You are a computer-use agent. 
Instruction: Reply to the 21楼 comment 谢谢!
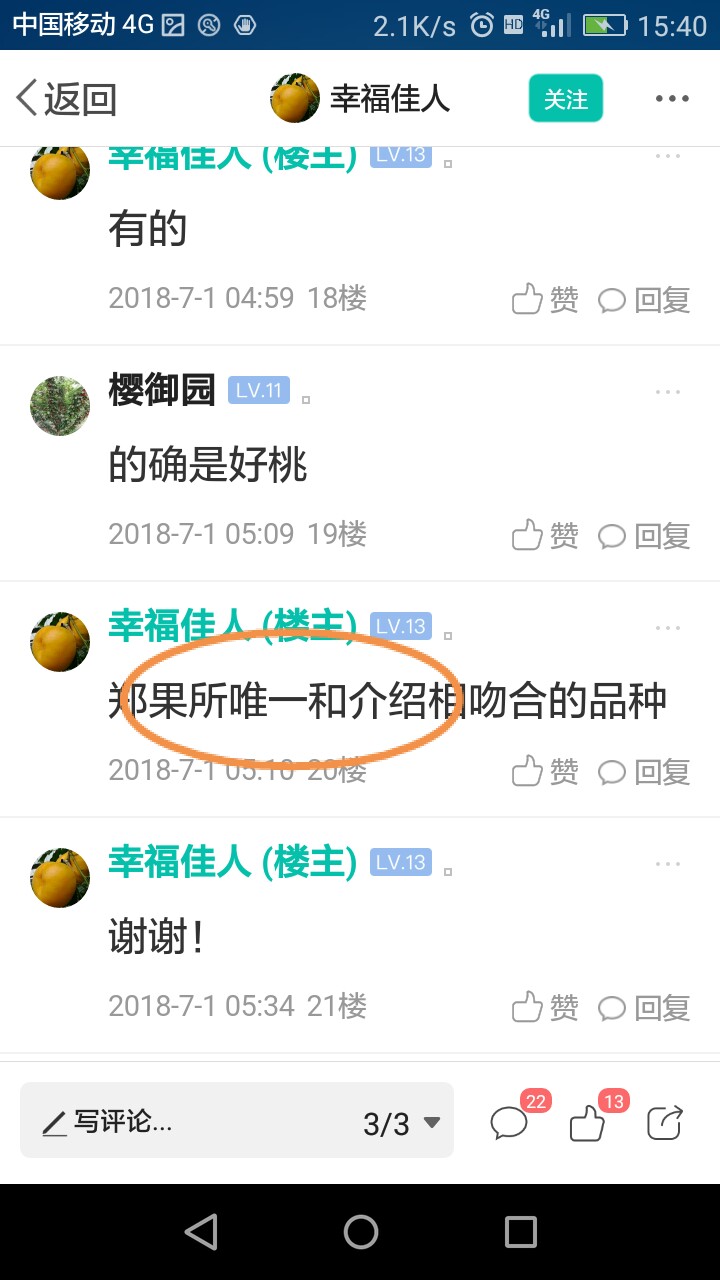pos(645,1008)
